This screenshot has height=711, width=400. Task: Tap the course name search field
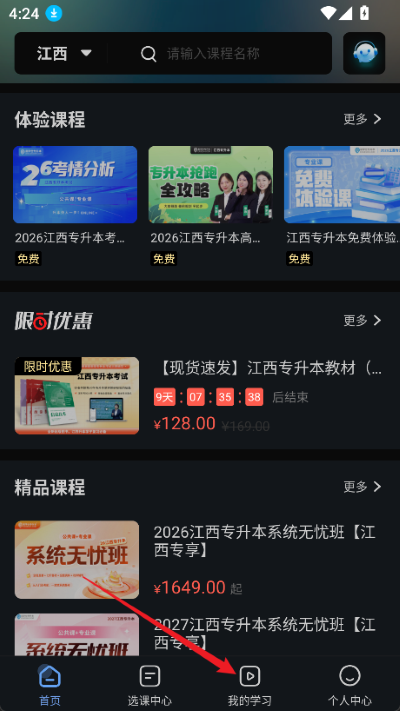pyautogui.click(x=220, y=54)
